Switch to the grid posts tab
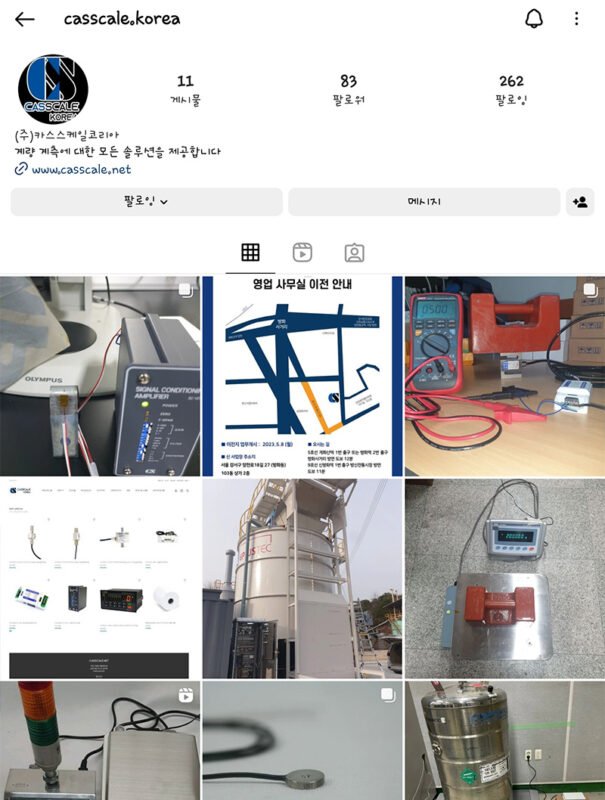The width and height of the screenshot is (605, 800). pyautogui.click(x=250, y=252)
